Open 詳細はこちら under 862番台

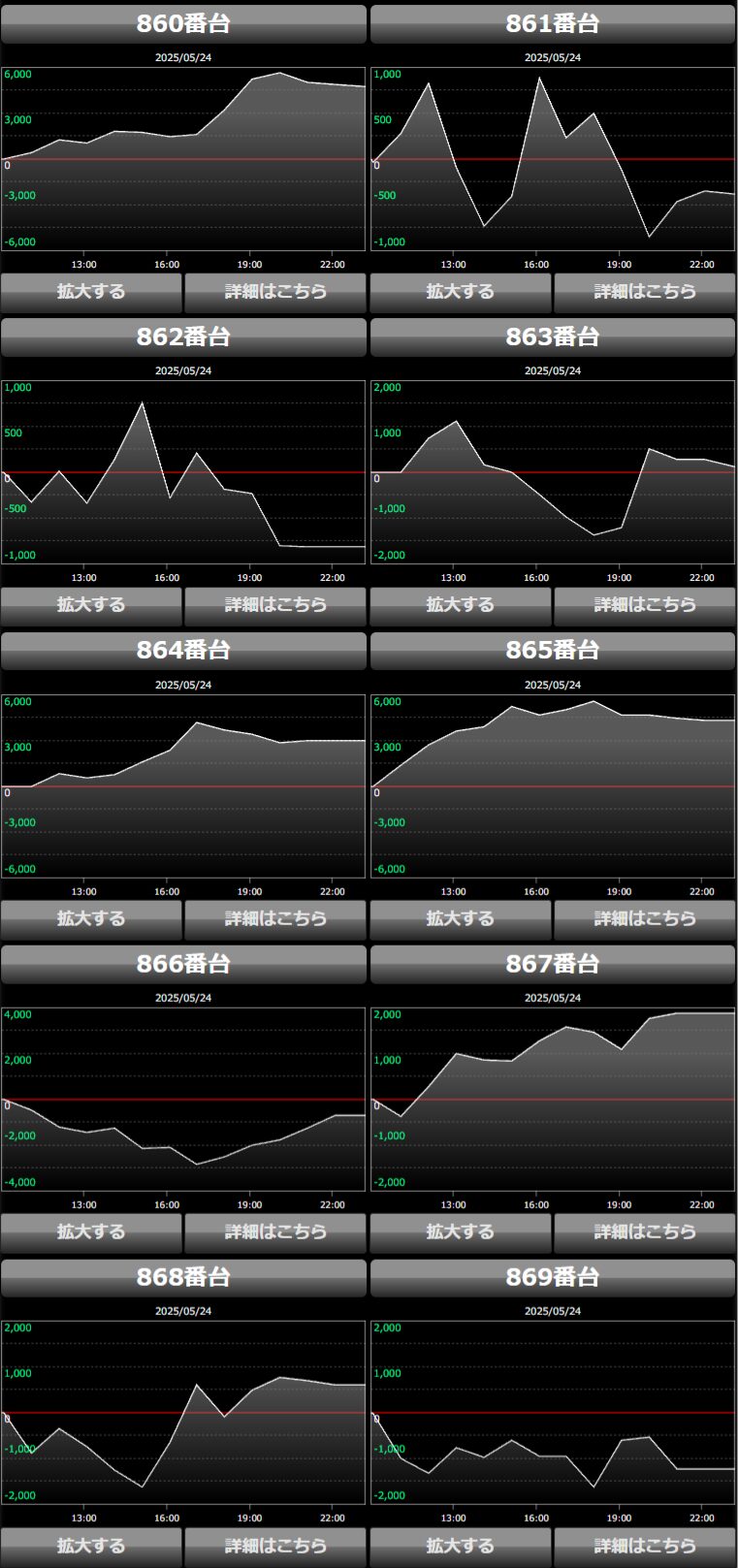tap(275, 604)
